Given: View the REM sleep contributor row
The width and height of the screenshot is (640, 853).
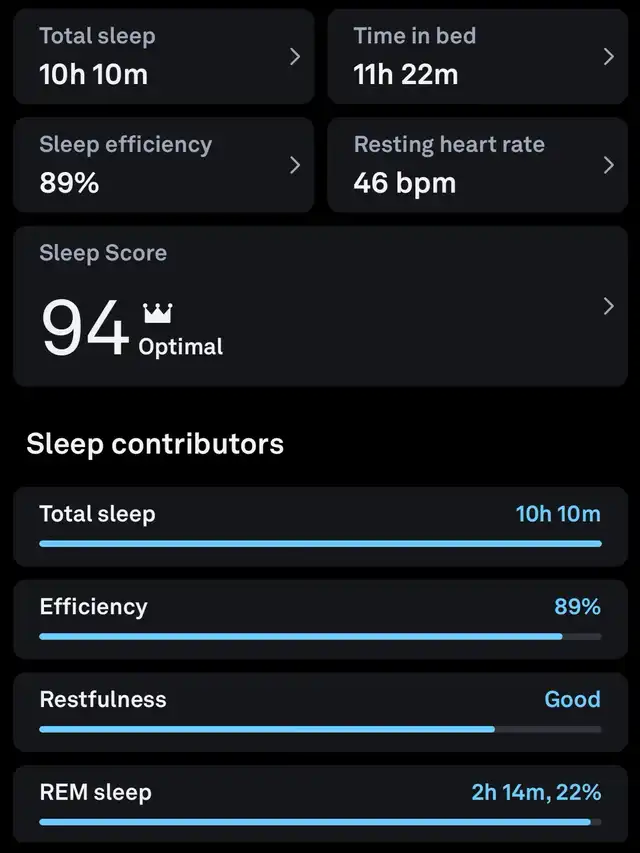Looking at the screenshot, I should pyautogui.click(x=320, y=804).
